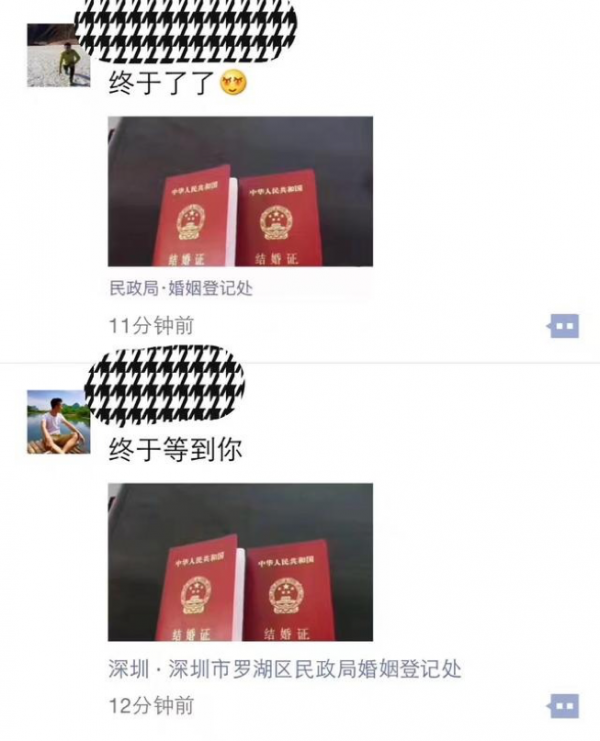Open the profile avatar of the 终于了了 poster

(58, 55)
